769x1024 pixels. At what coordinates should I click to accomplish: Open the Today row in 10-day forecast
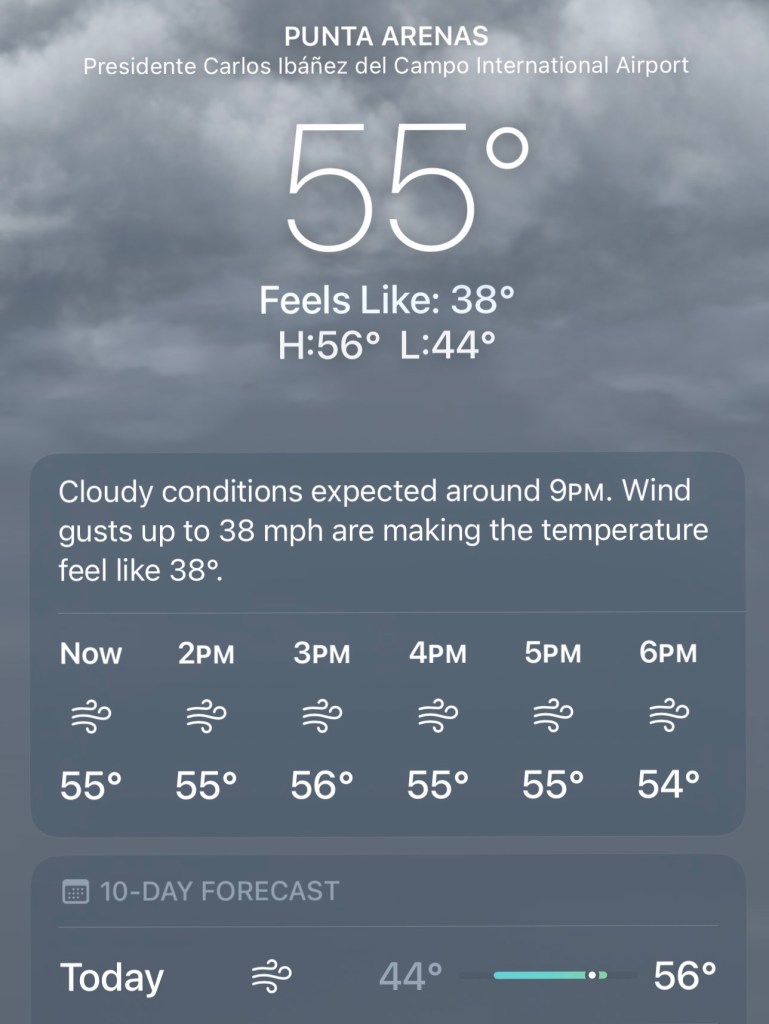pos(388,976)
